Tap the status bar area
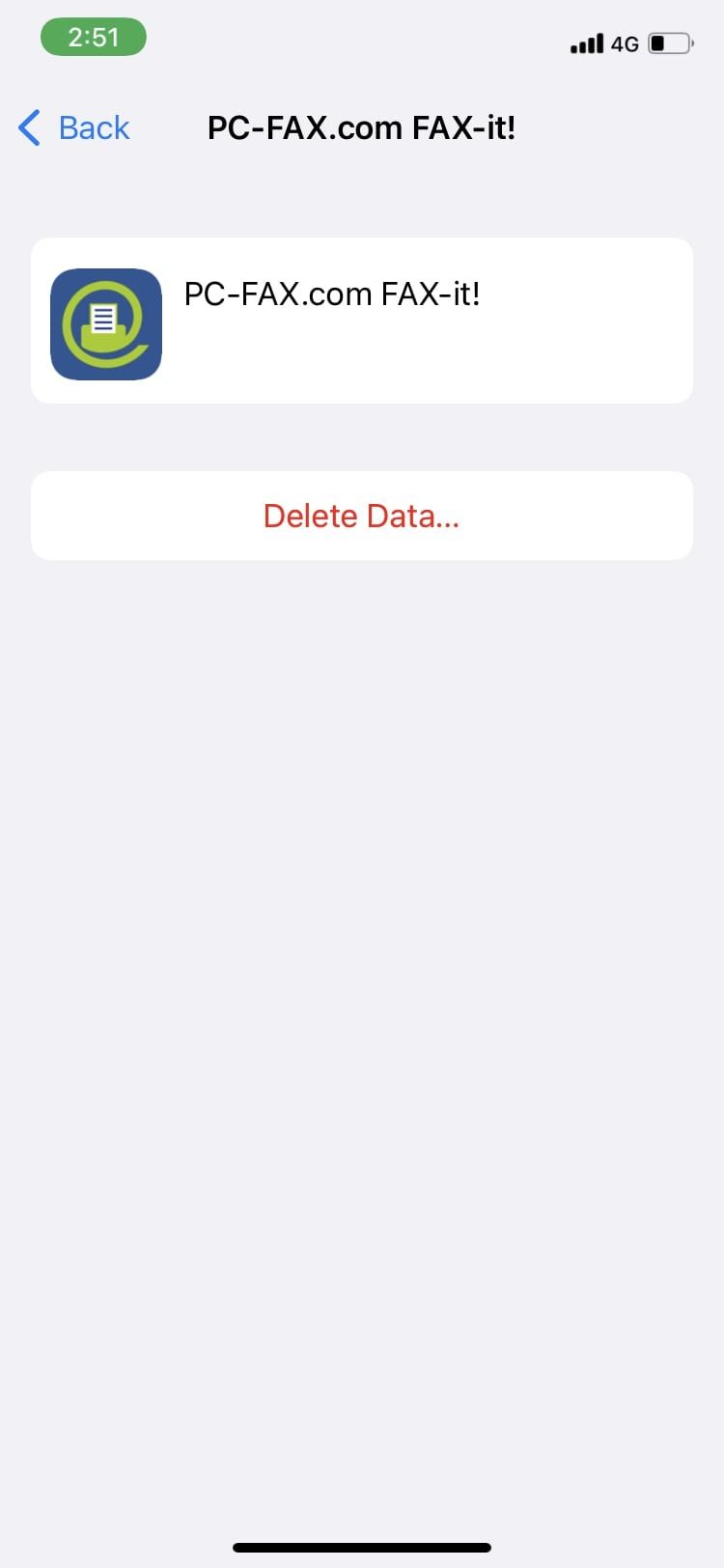Viewport: 724px width, 1568px height. [362, 42]
